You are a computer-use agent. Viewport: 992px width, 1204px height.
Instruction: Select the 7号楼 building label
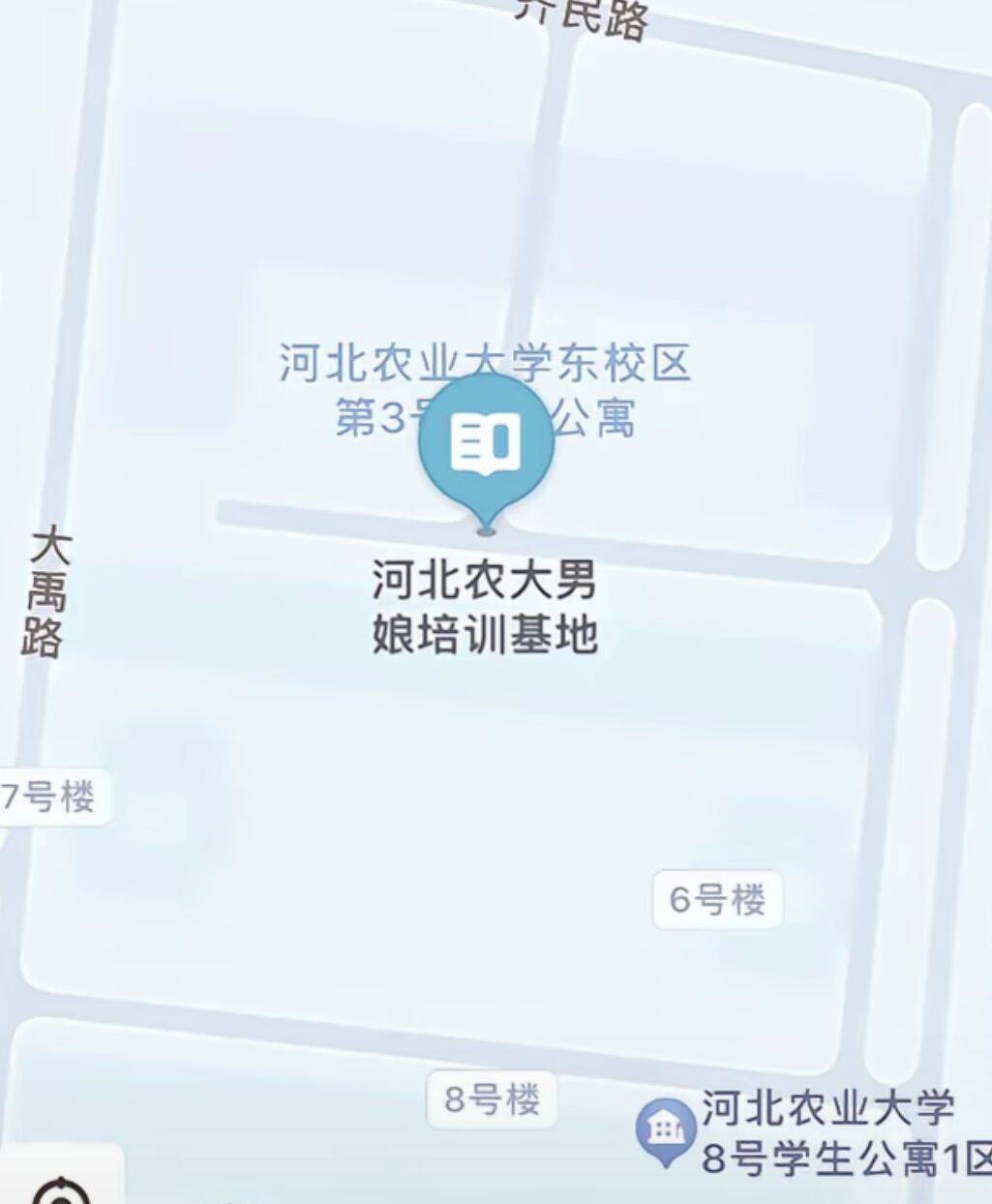[x=50, y=798]
